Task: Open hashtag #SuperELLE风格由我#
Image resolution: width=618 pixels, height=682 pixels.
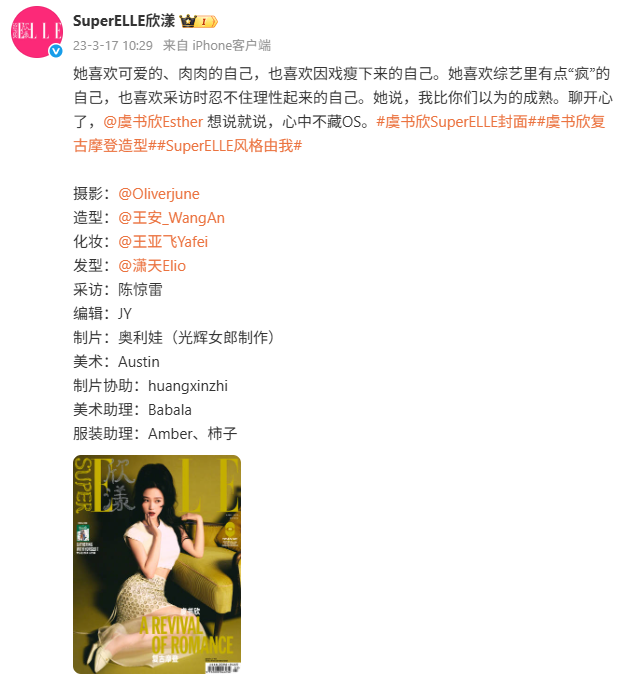Action: click(226, 145)
